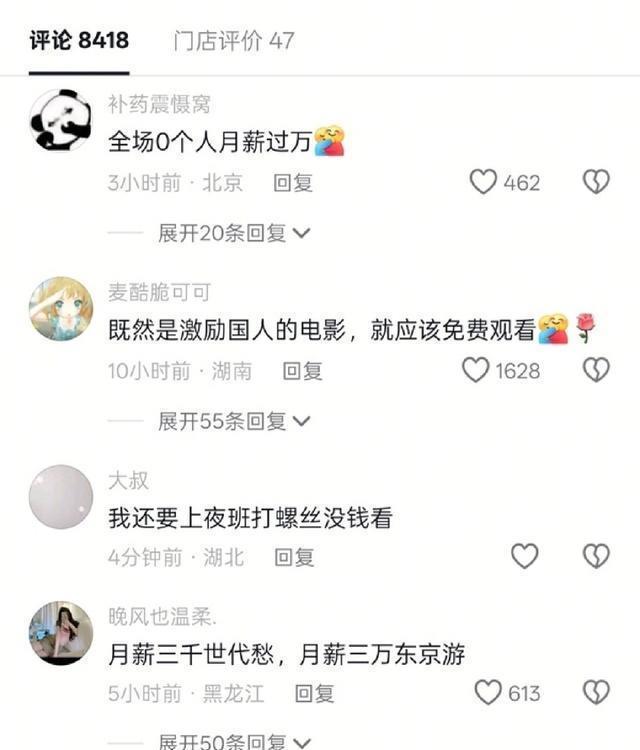Reply to 大叔's comment
Image resolution: width=640 pixels, height=750 pixels.
point(294,557)
